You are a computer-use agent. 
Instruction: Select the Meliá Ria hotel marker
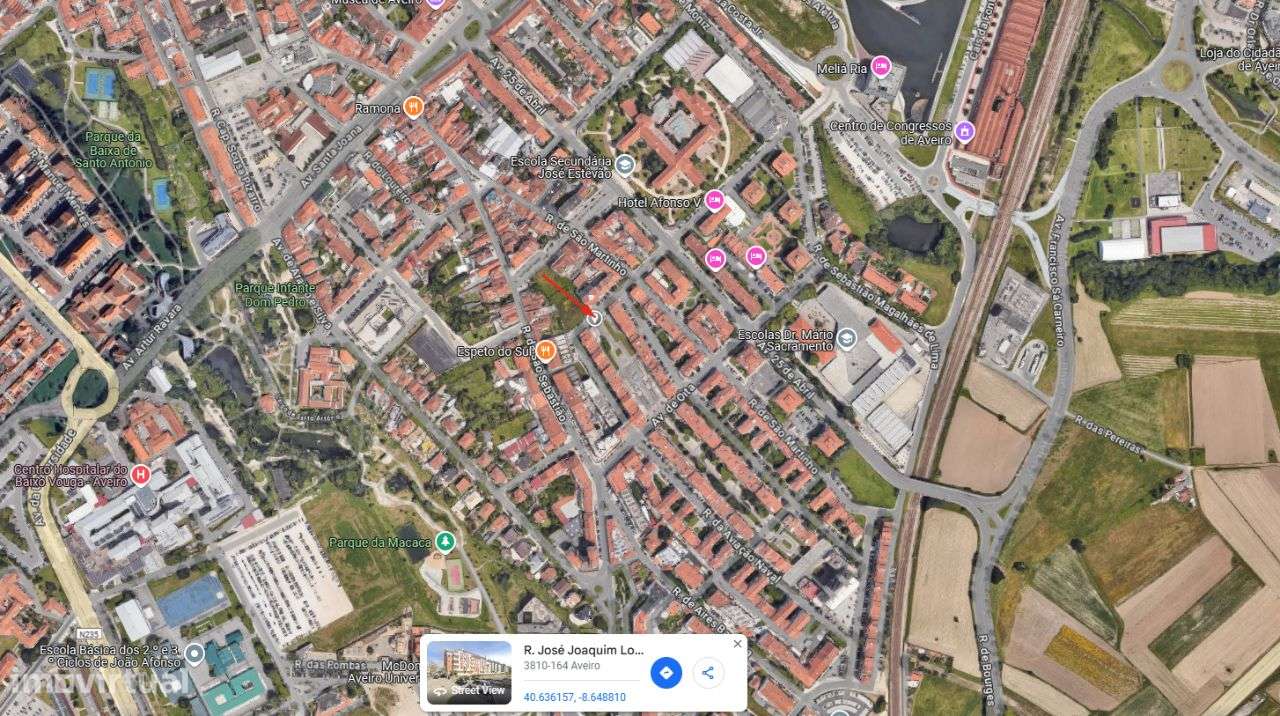click(x=881, y=66)
